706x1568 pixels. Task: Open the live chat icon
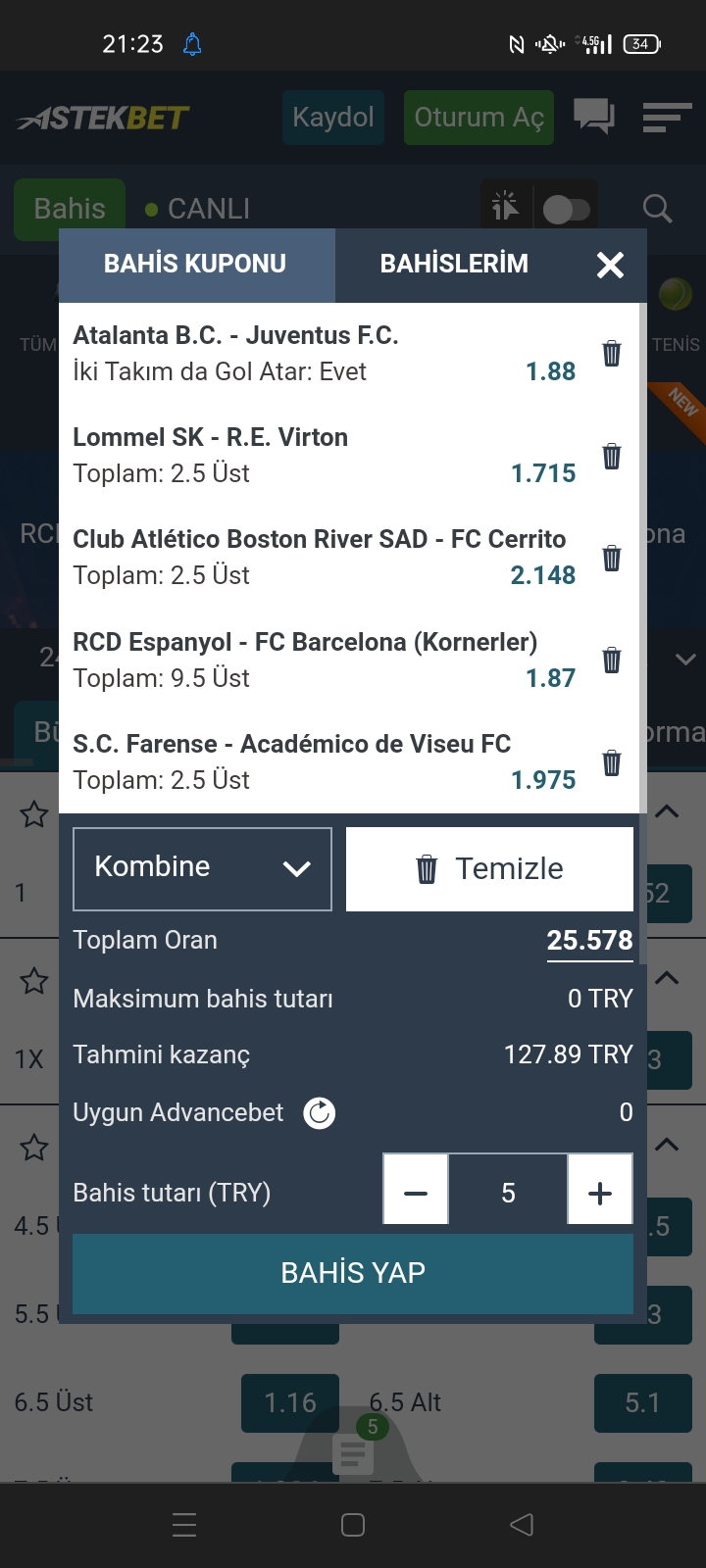[594, 118]
